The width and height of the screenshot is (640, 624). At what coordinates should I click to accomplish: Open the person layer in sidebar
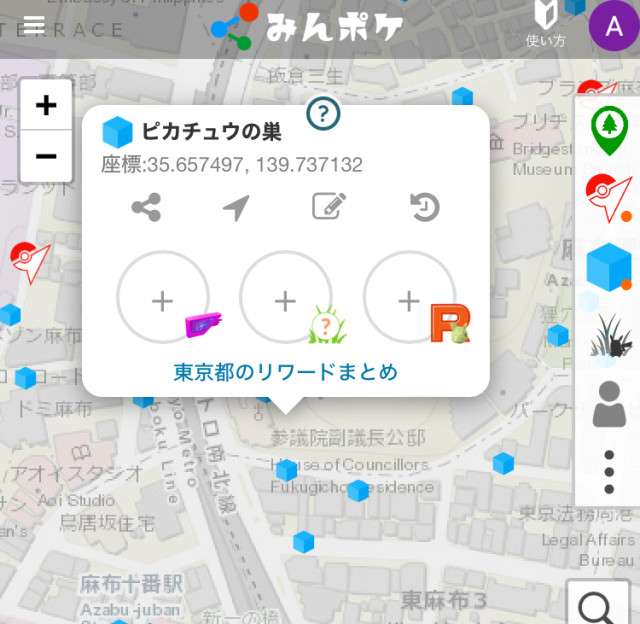608,404
